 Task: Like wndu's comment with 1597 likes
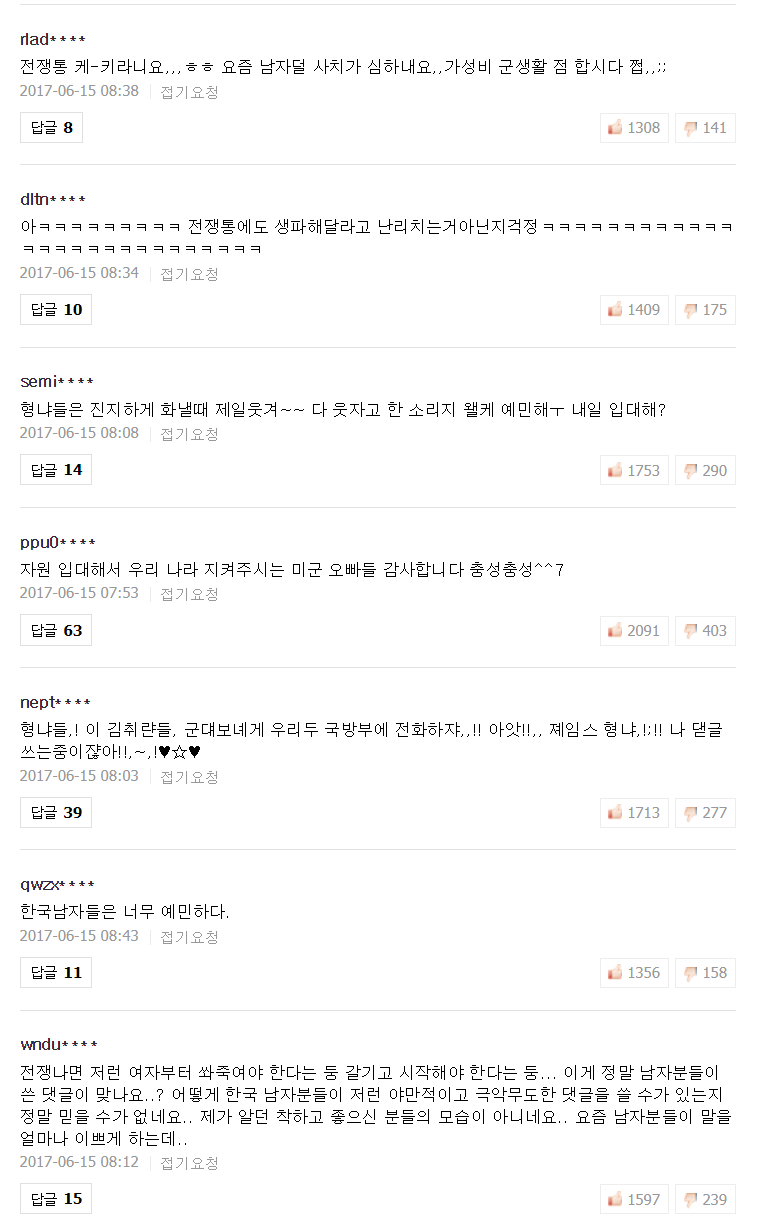point(634,1199)
